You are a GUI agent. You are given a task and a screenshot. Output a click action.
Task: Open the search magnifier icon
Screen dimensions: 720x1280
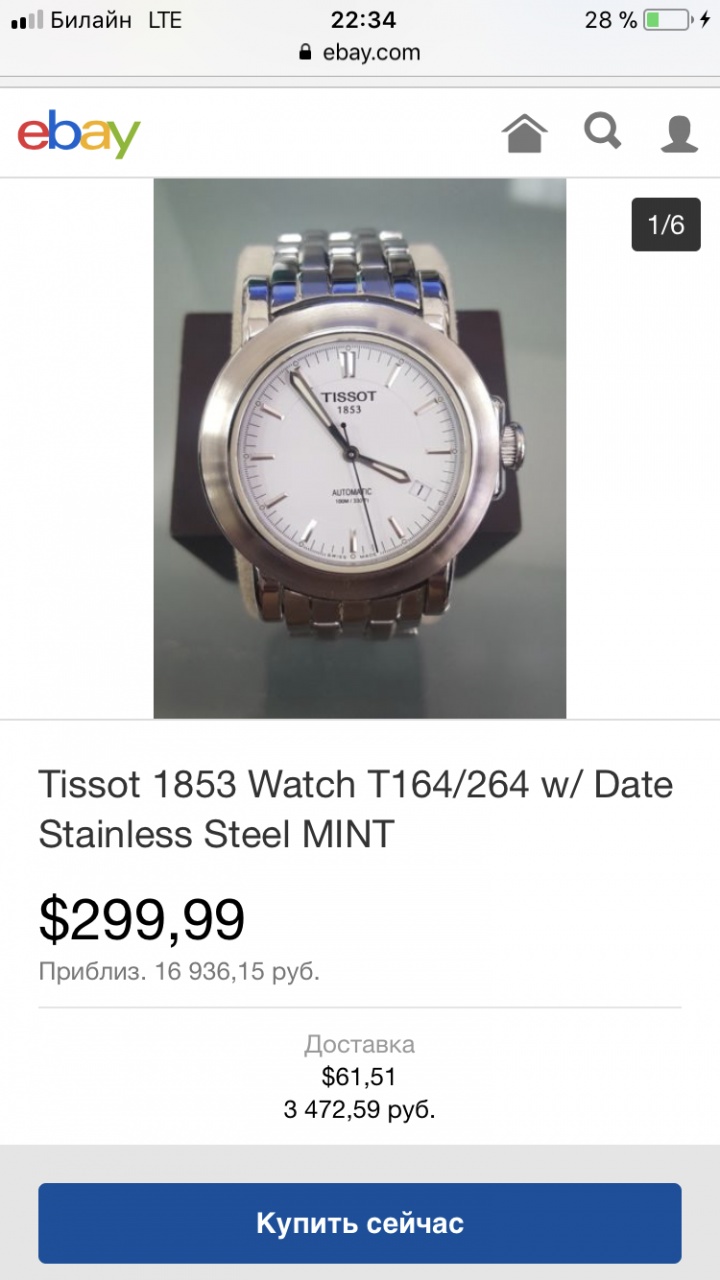602,131
